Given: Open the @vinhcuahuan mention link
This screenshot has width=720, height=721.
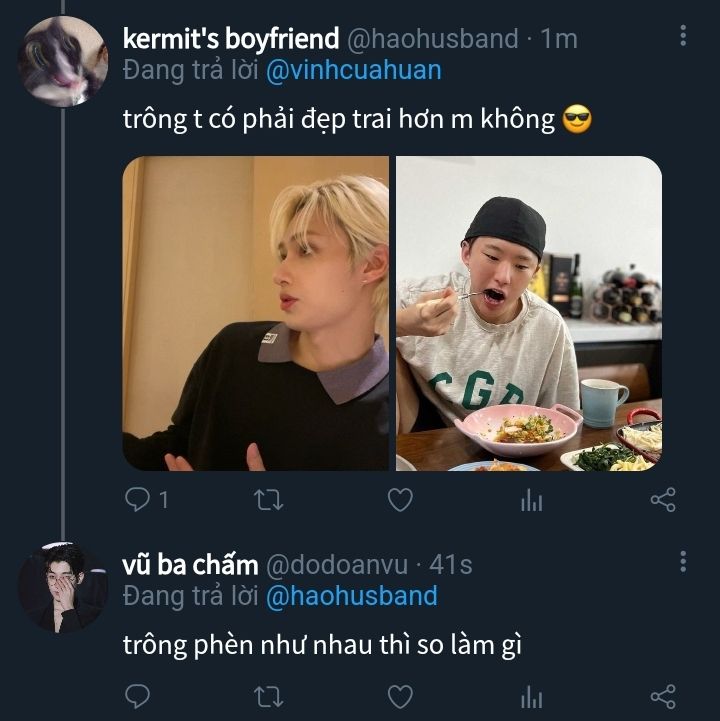Looking at the screenshot, I should [354, 70].
